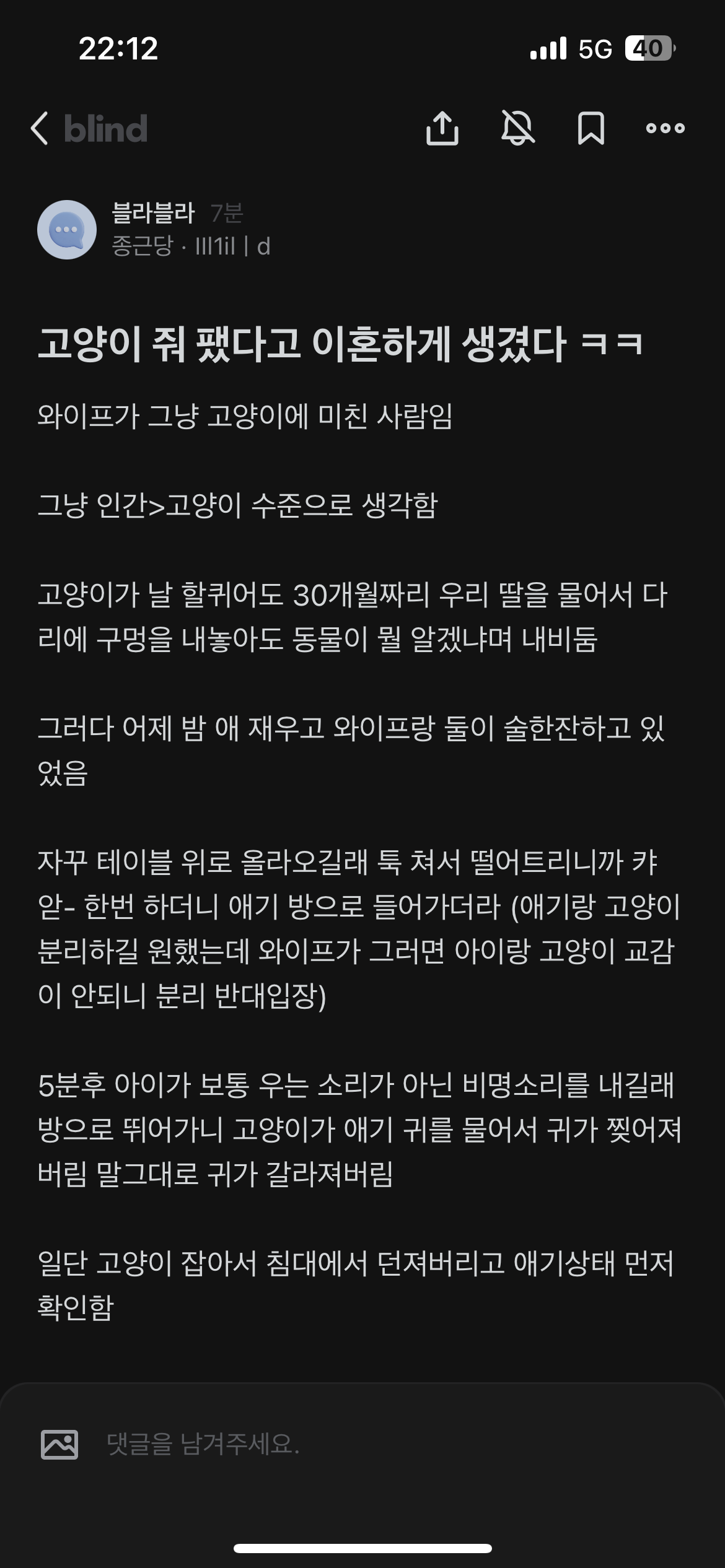Go back using the arrow beside blind
This screenshot has width=725, height=1568.
(40, 128)
